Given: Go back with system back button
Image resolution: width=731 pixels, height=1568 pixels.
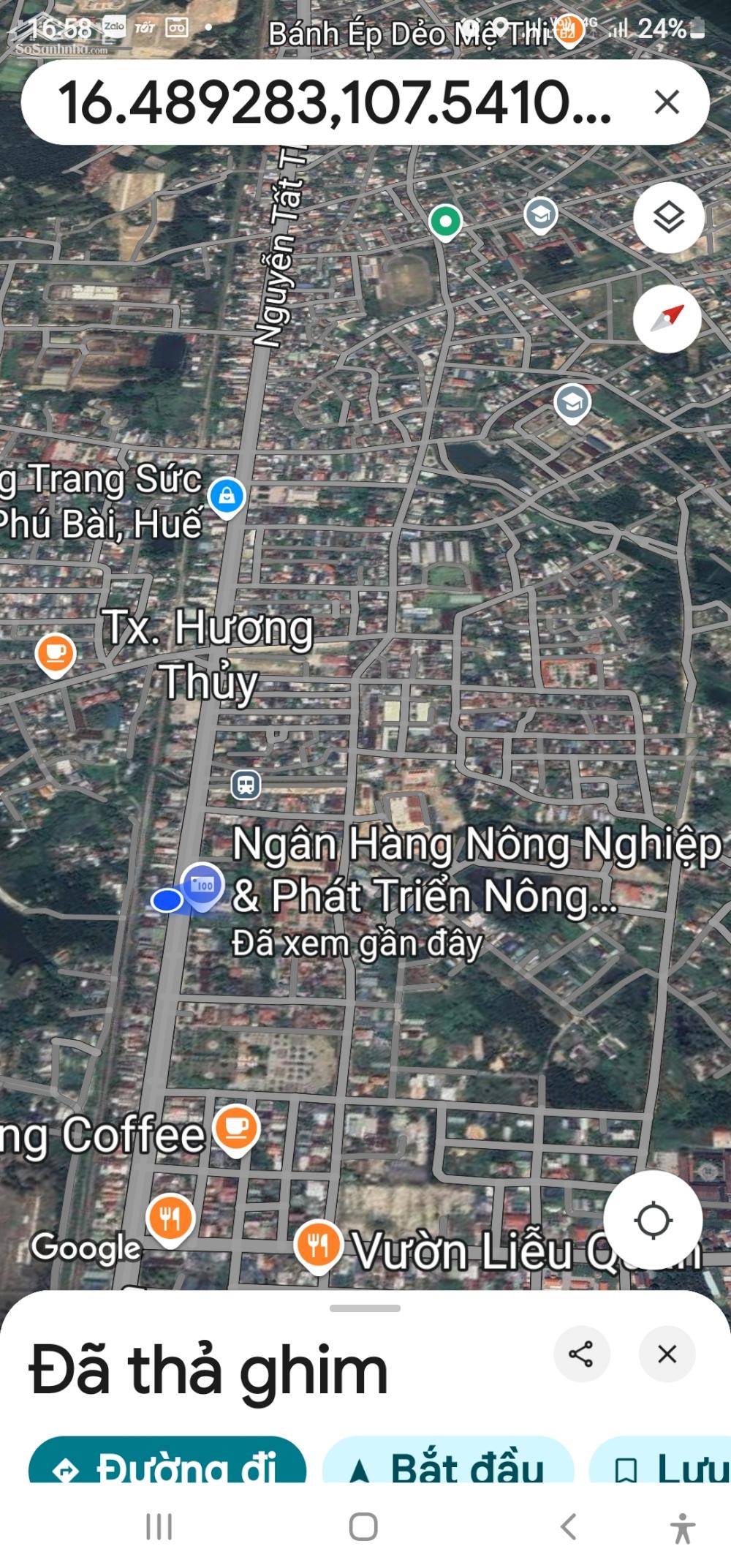Looking at the screenshot, I should click(x=569, y=1526).
